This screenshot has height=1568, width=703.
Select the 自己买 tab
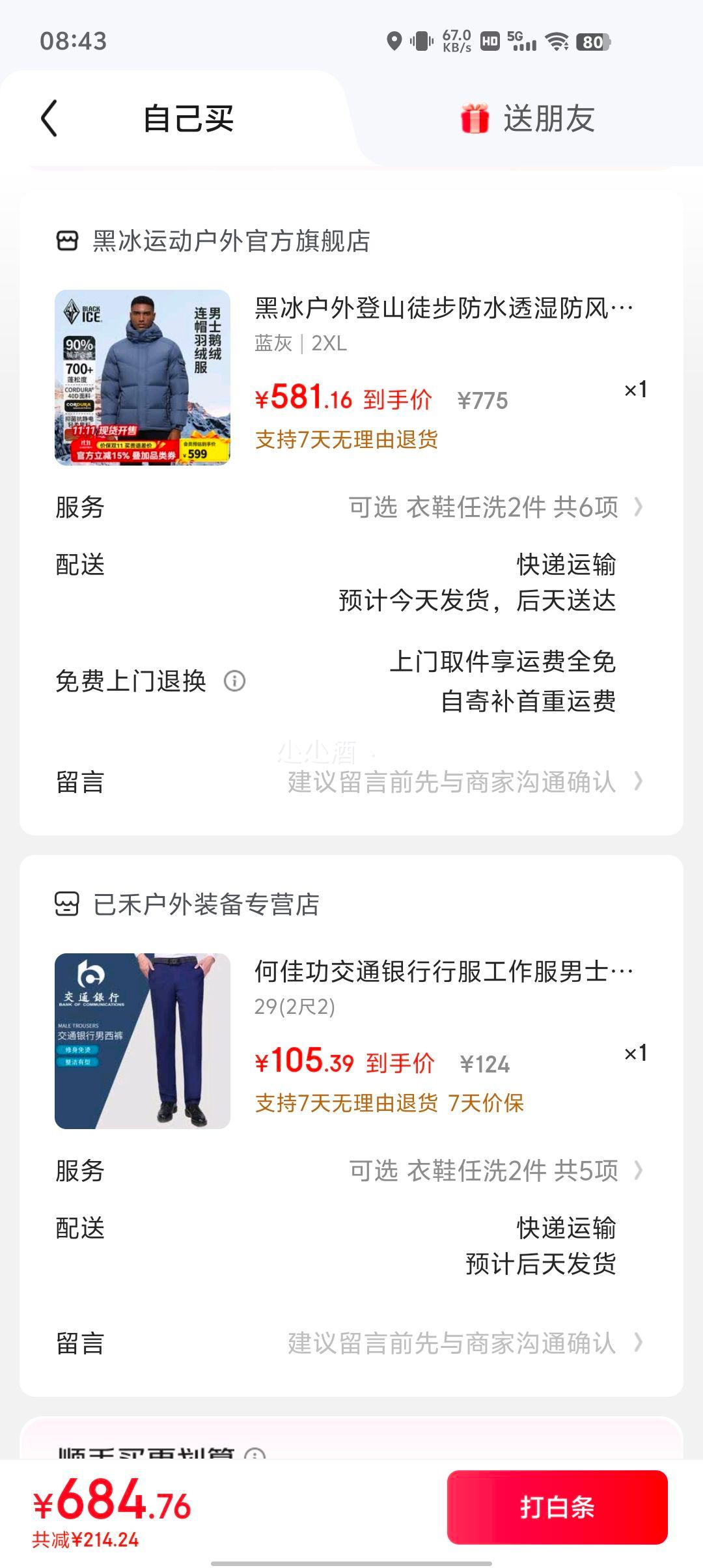click(188, 119)
